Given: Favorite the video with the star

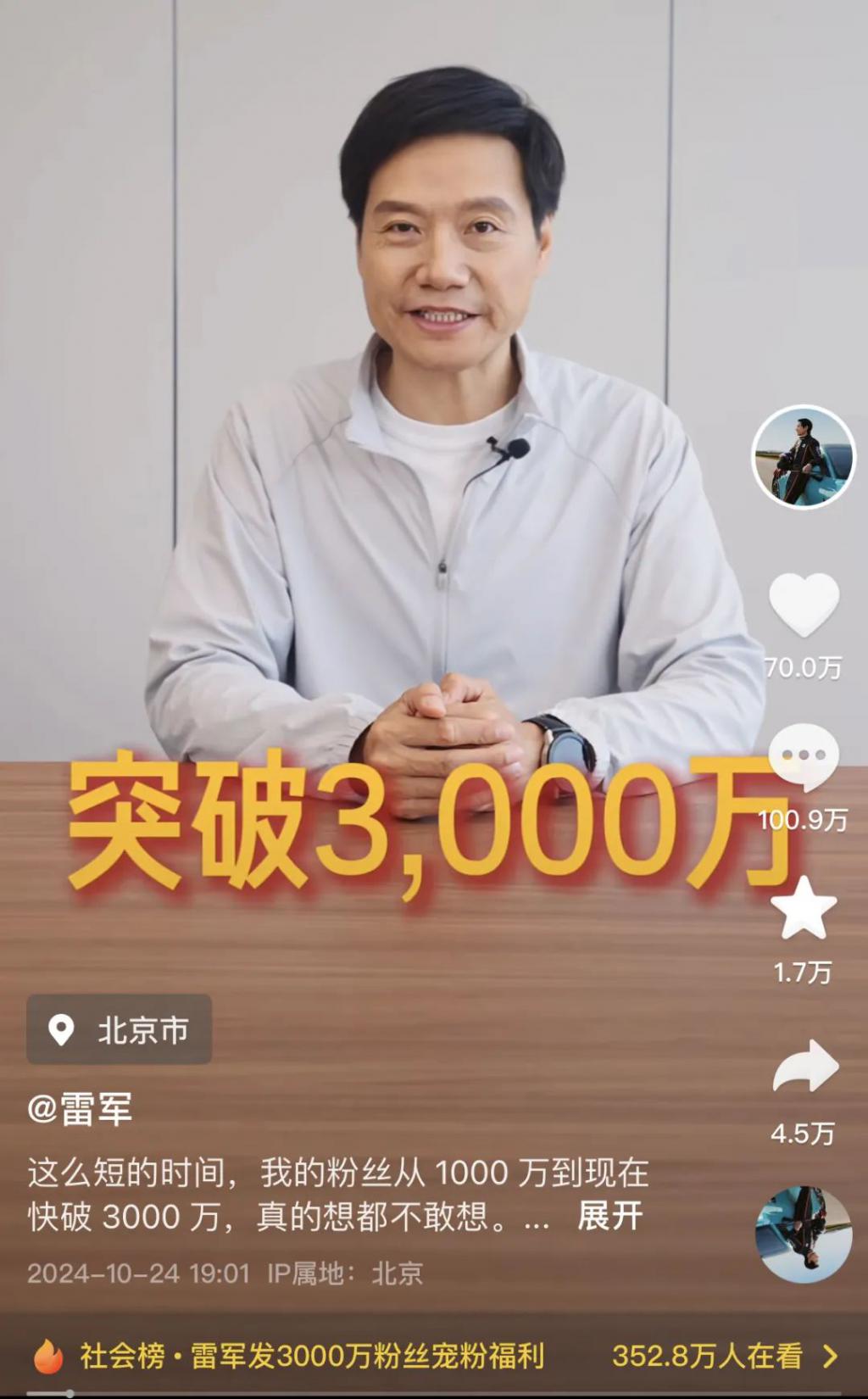Looking at the screenshot, I should pos(804,908).
